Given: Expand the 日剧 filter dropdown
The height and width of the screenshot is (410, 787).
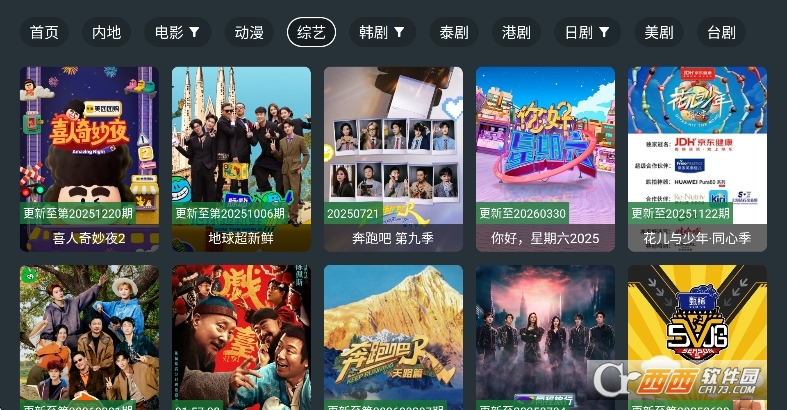Looking at the screenshot, I should [587, 32].
